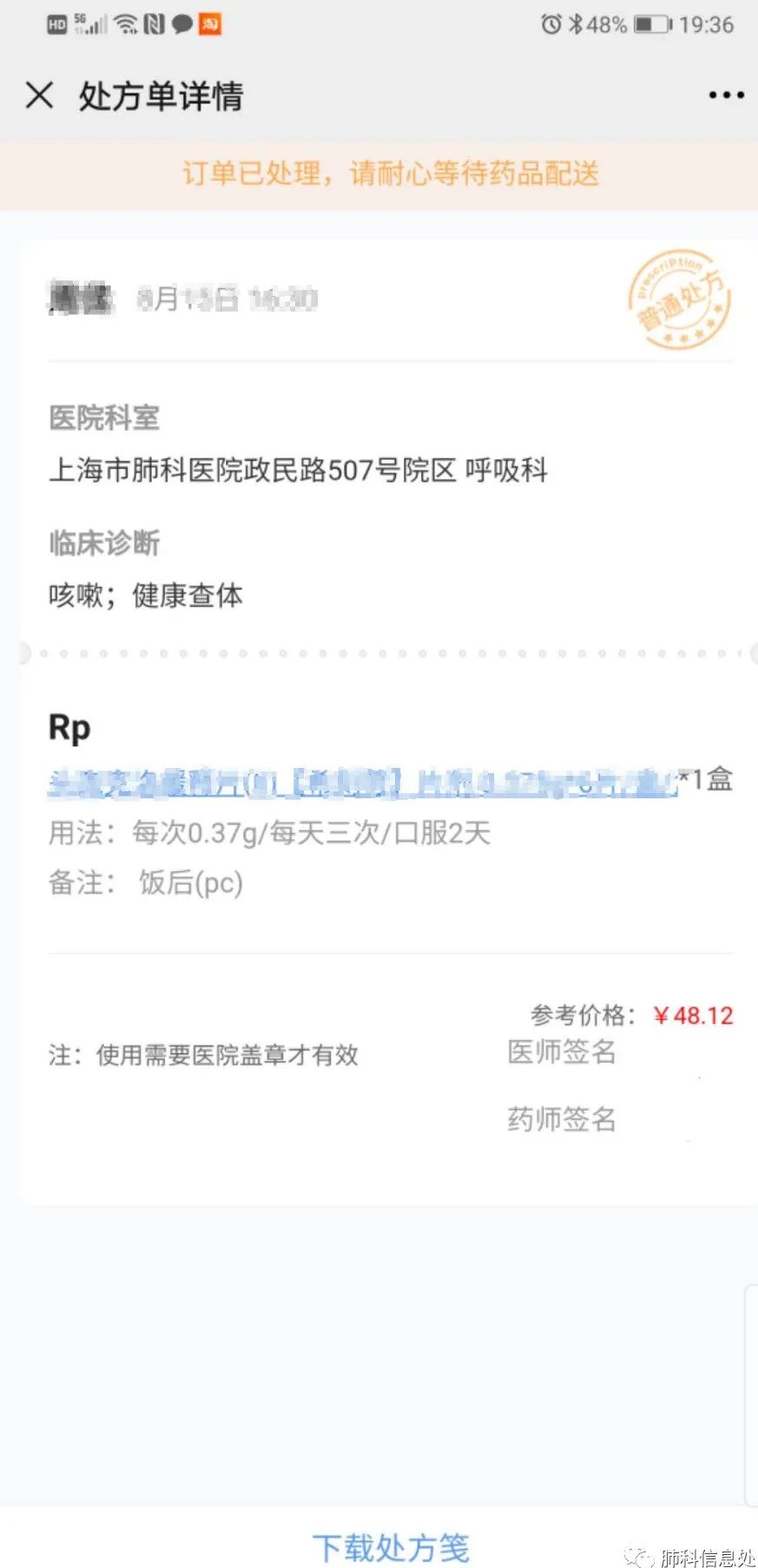Open the blurred medicine name link

tap(360, 783)
